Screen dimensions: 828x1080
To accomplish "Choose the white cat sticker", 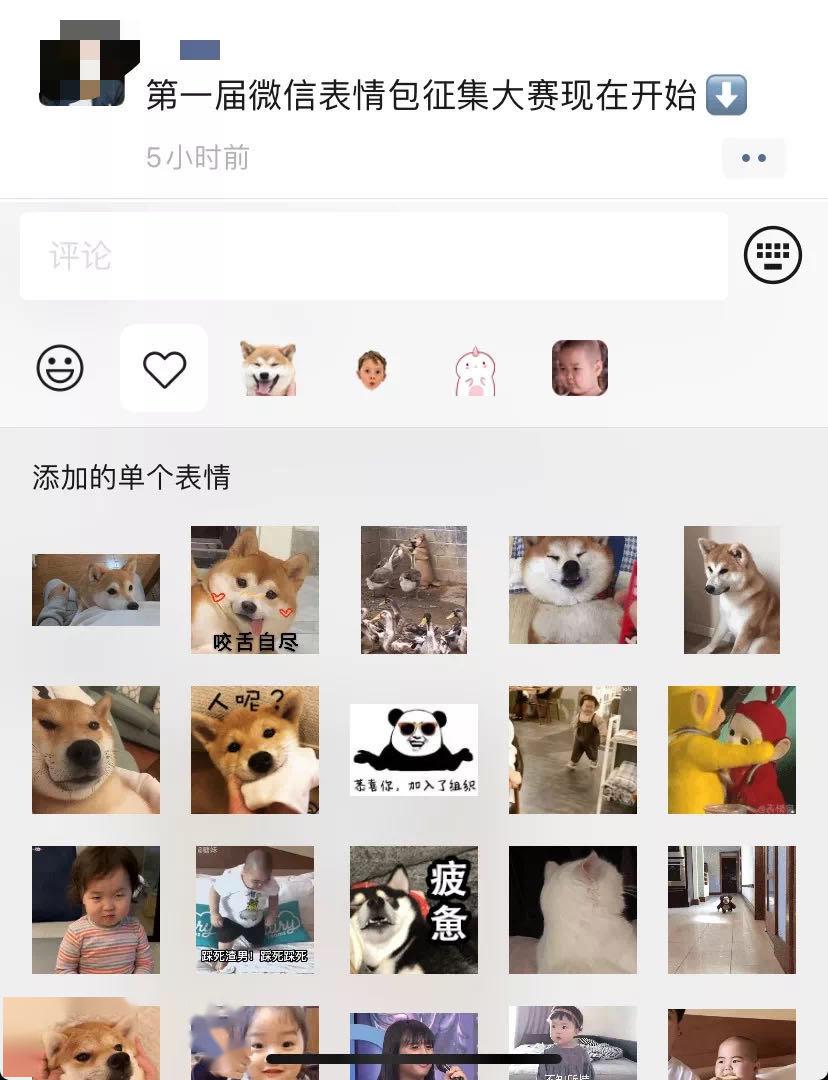I will tap(573, 909).
